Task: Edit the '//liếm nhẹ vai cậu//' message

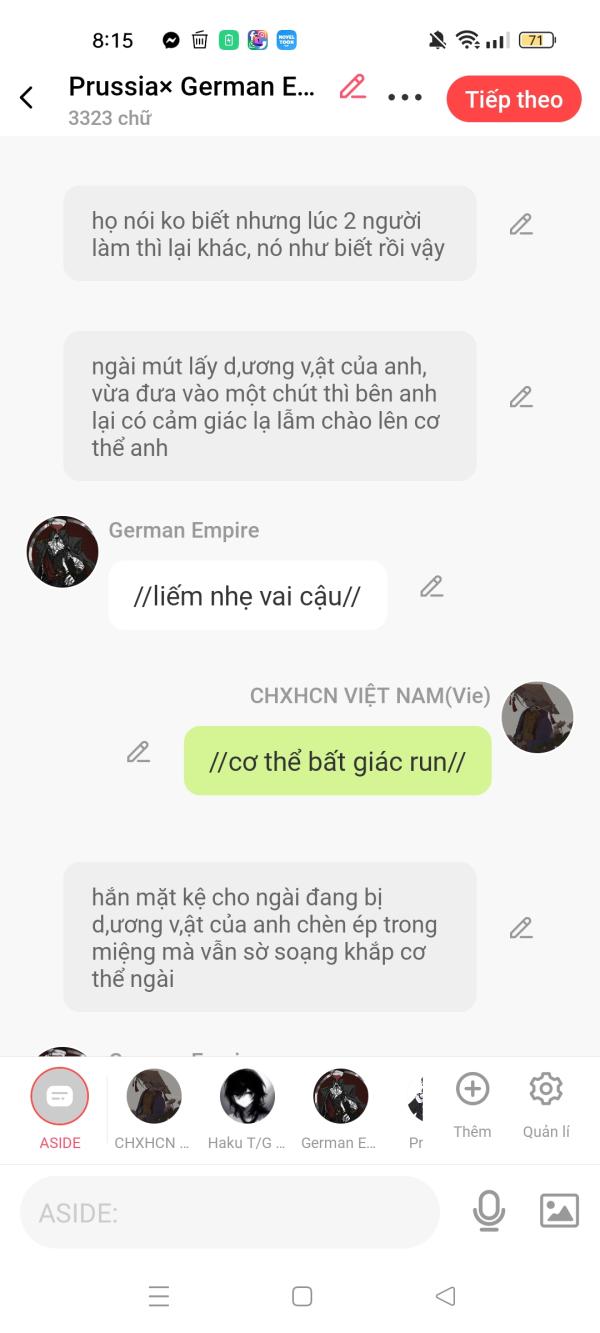Action: point(431,587)
